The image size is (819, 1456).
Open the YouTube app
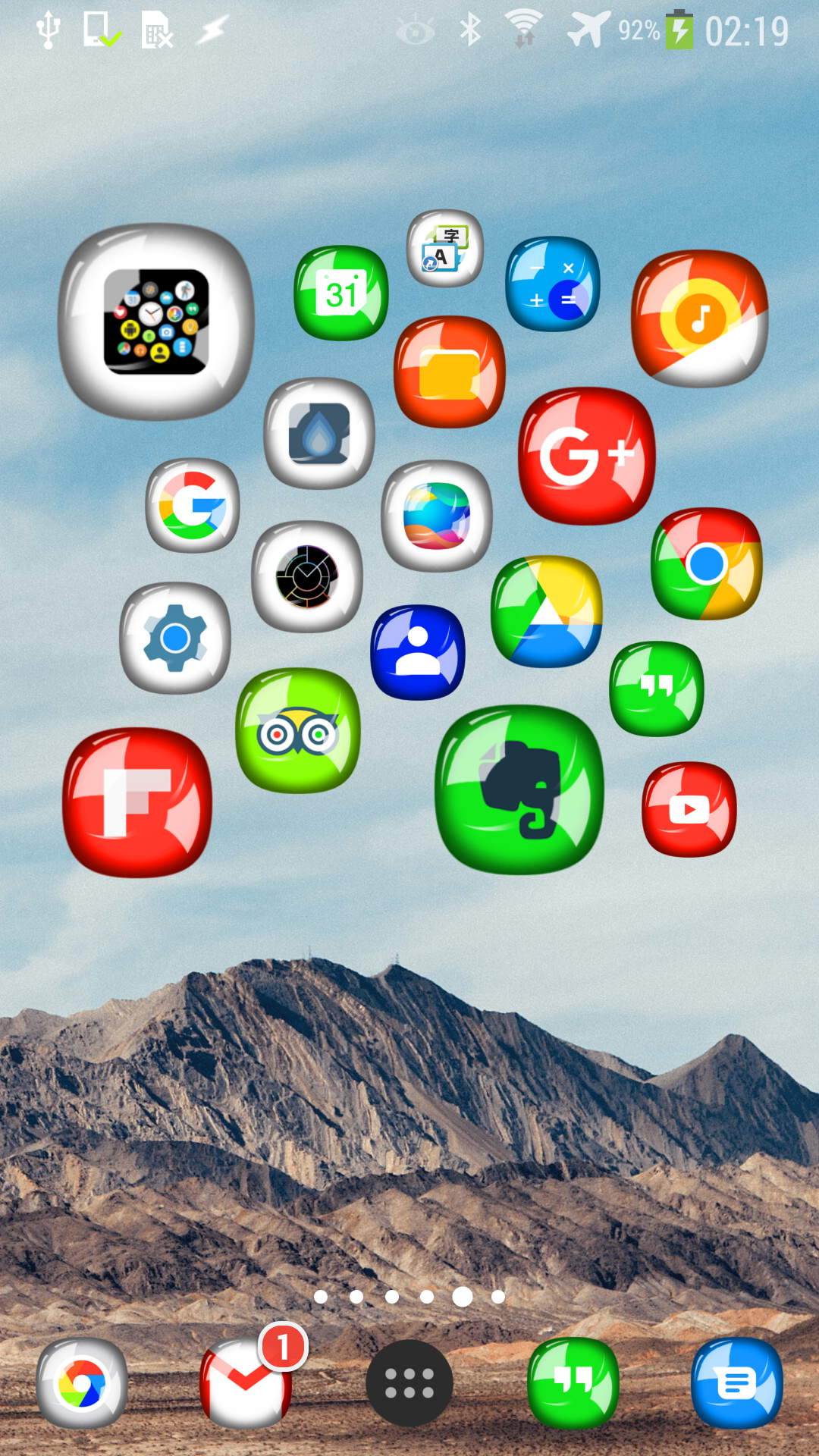point(689,809)
